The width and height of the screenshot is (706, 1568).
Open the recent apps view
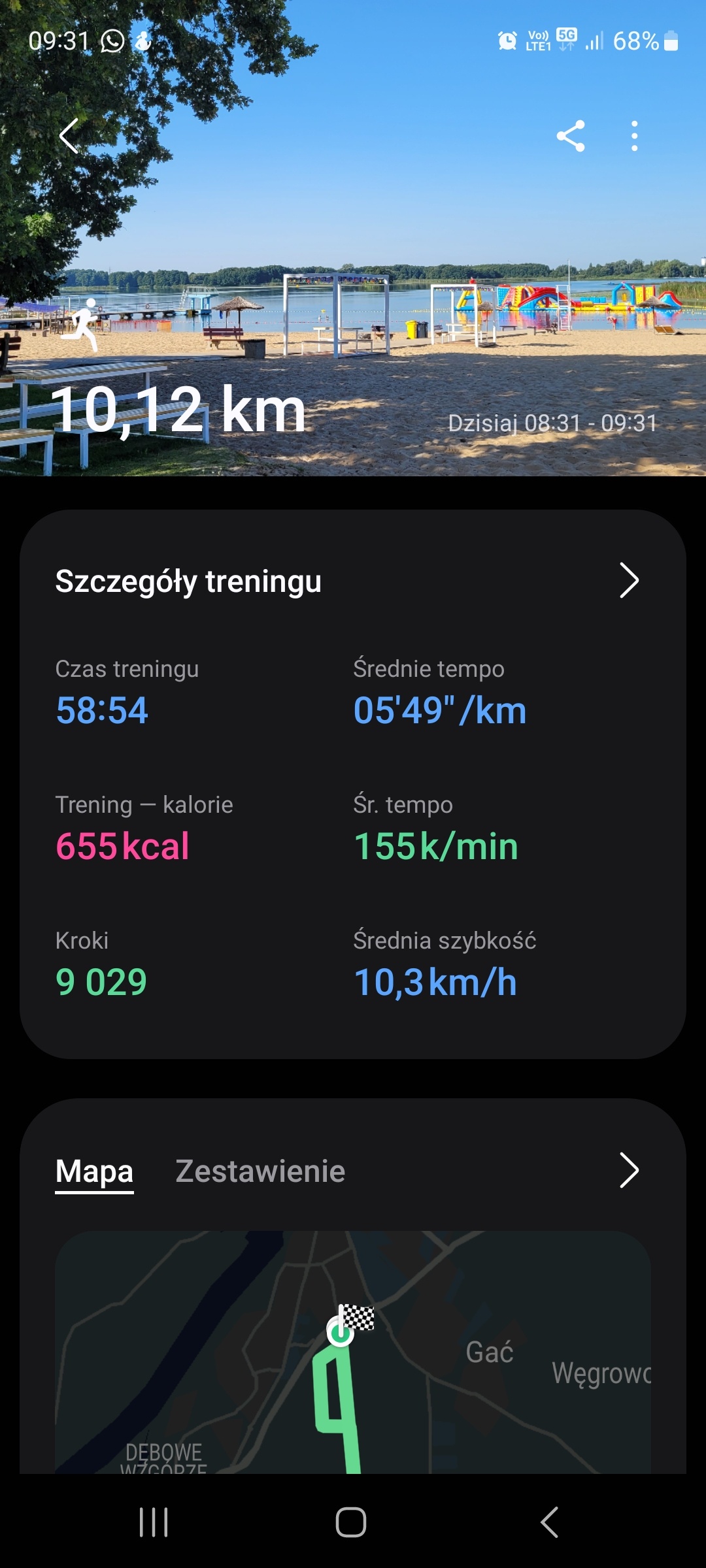tap(154, 1522)
